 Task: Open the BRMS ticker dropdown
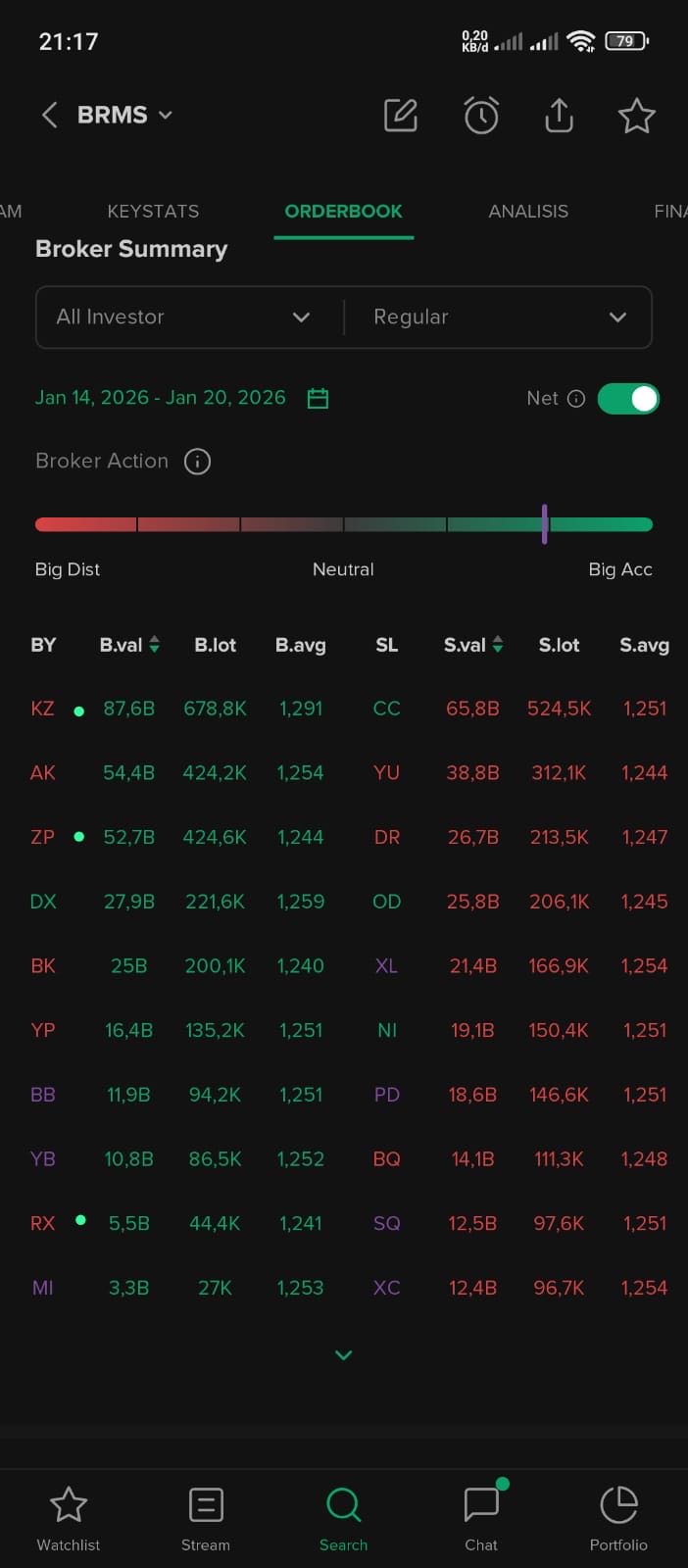tap(124, 116)
